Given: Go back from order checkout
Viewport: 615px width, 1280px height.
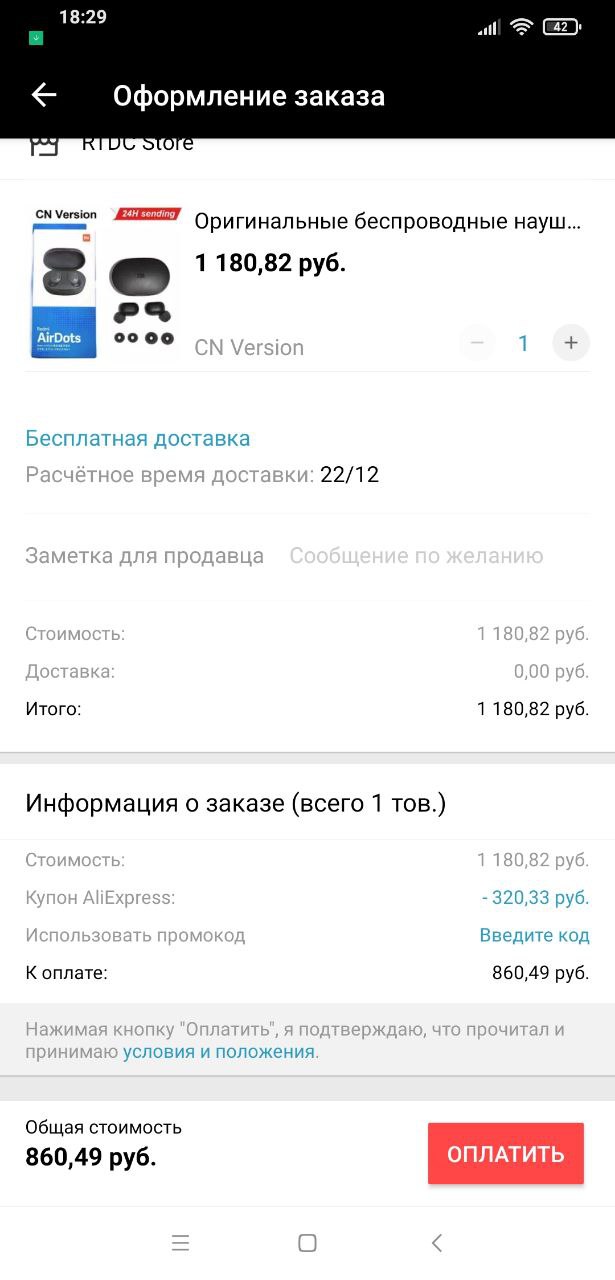Looking at the screenshot, I should click(44, 96).
